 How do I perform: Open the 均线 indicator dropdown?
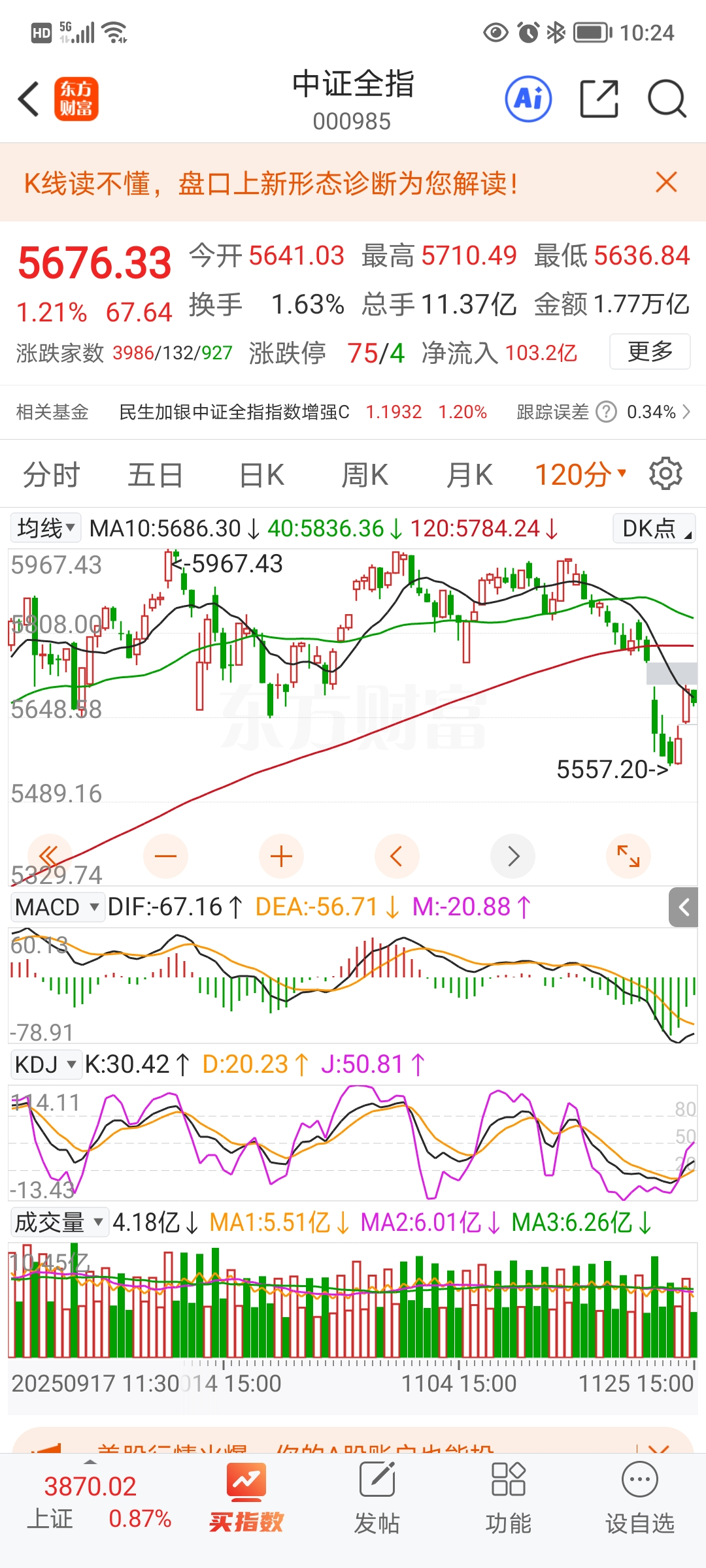46,528
